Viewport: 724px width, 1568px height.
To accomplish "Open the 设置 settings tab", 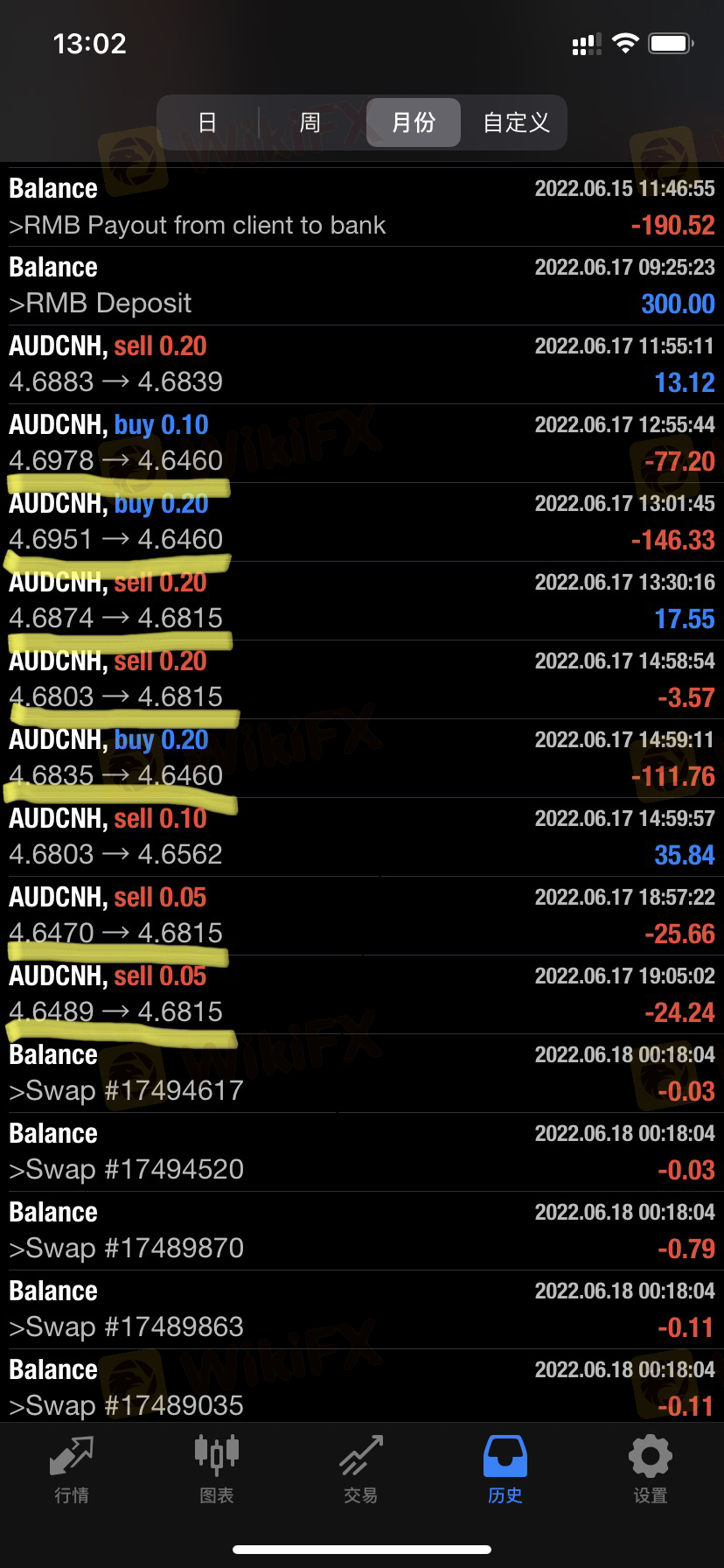I will coord(651,1470).
